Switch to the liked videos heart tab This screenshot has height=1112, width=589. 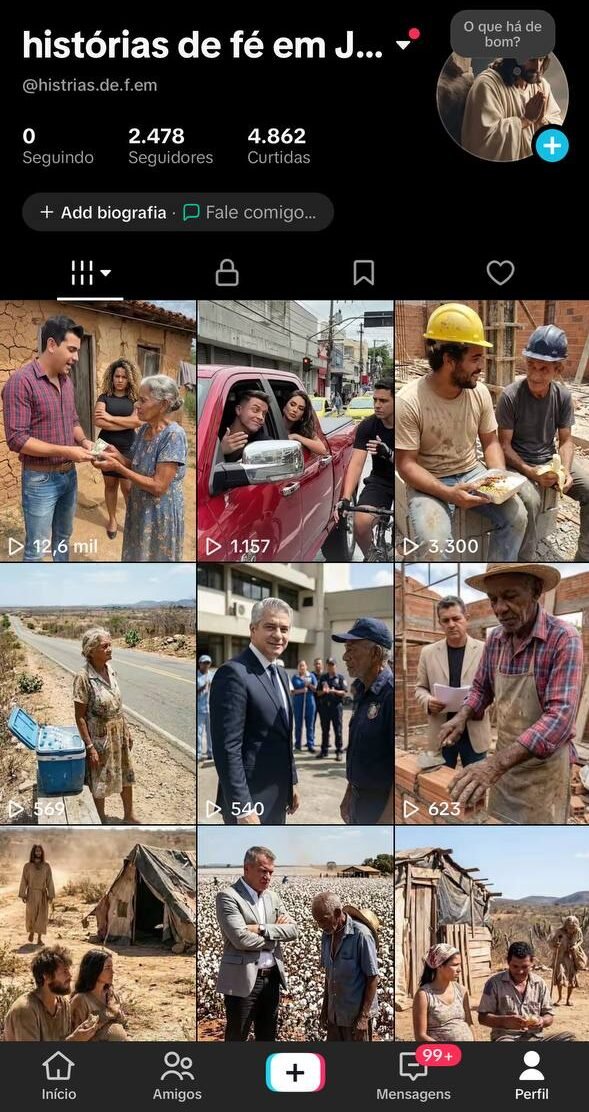coord(500,272)
